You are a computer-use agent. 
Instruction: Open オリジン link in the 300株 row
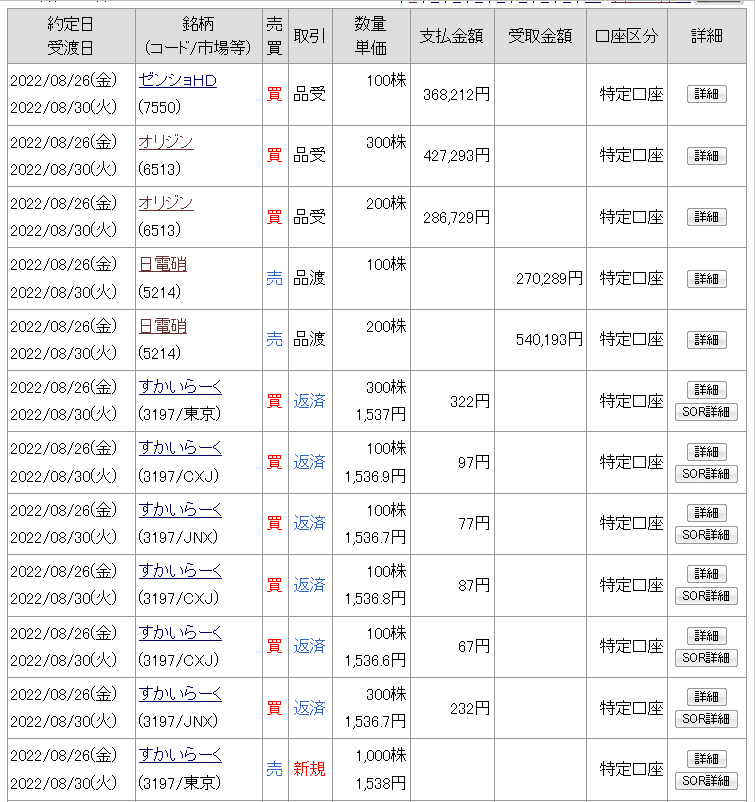(x=166, y=142)
